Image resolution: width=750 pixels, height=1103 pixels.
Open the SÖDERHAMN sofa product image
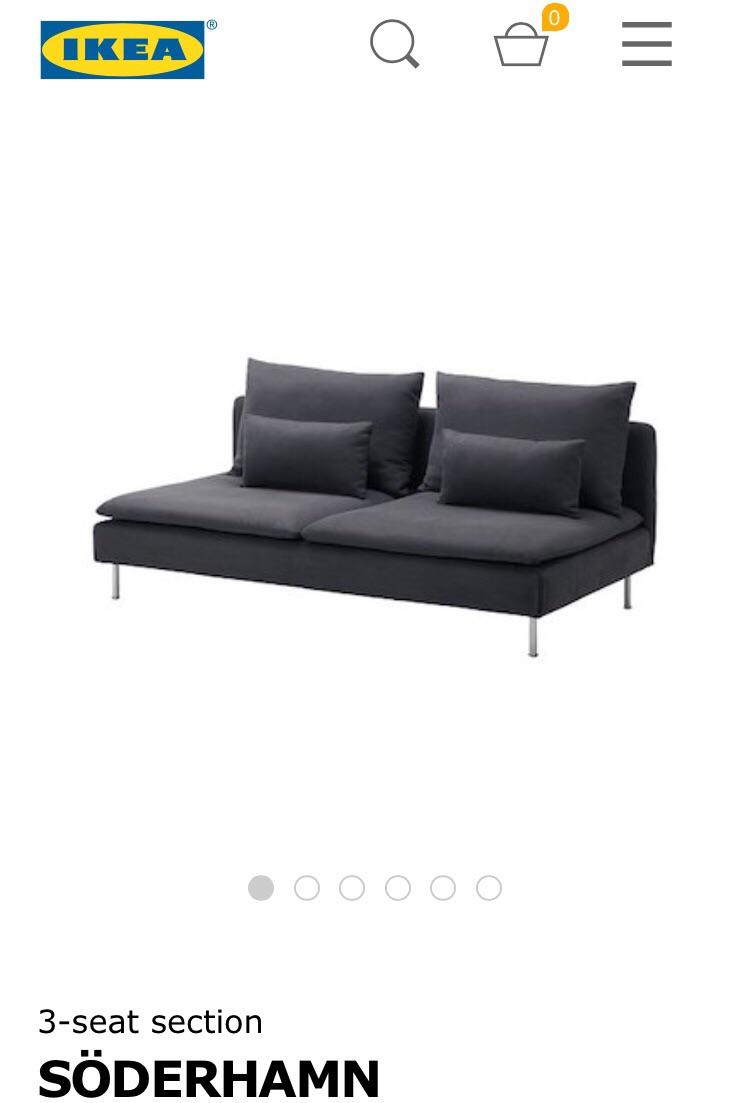click(375, 500)
